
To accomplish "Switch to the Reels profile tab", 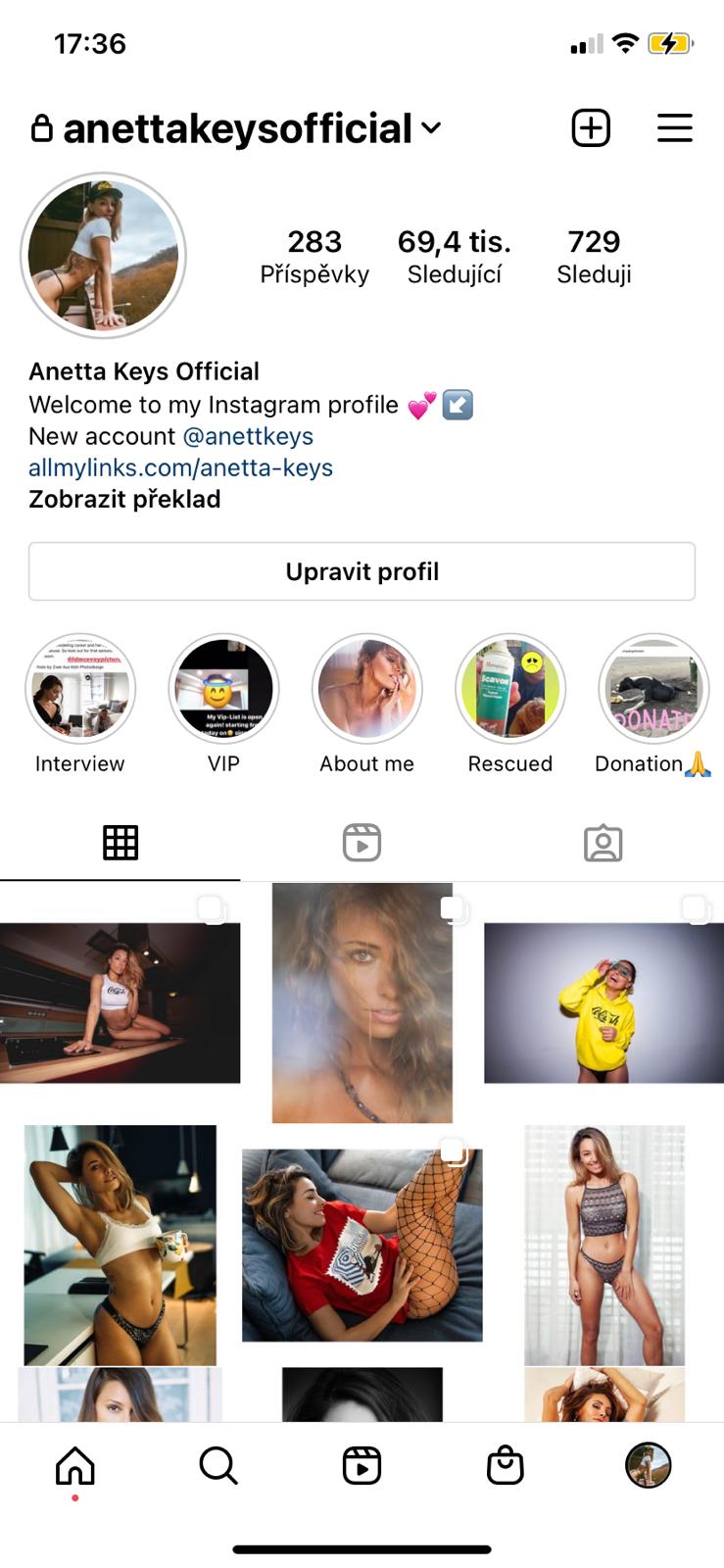I will tap(362, 843).
